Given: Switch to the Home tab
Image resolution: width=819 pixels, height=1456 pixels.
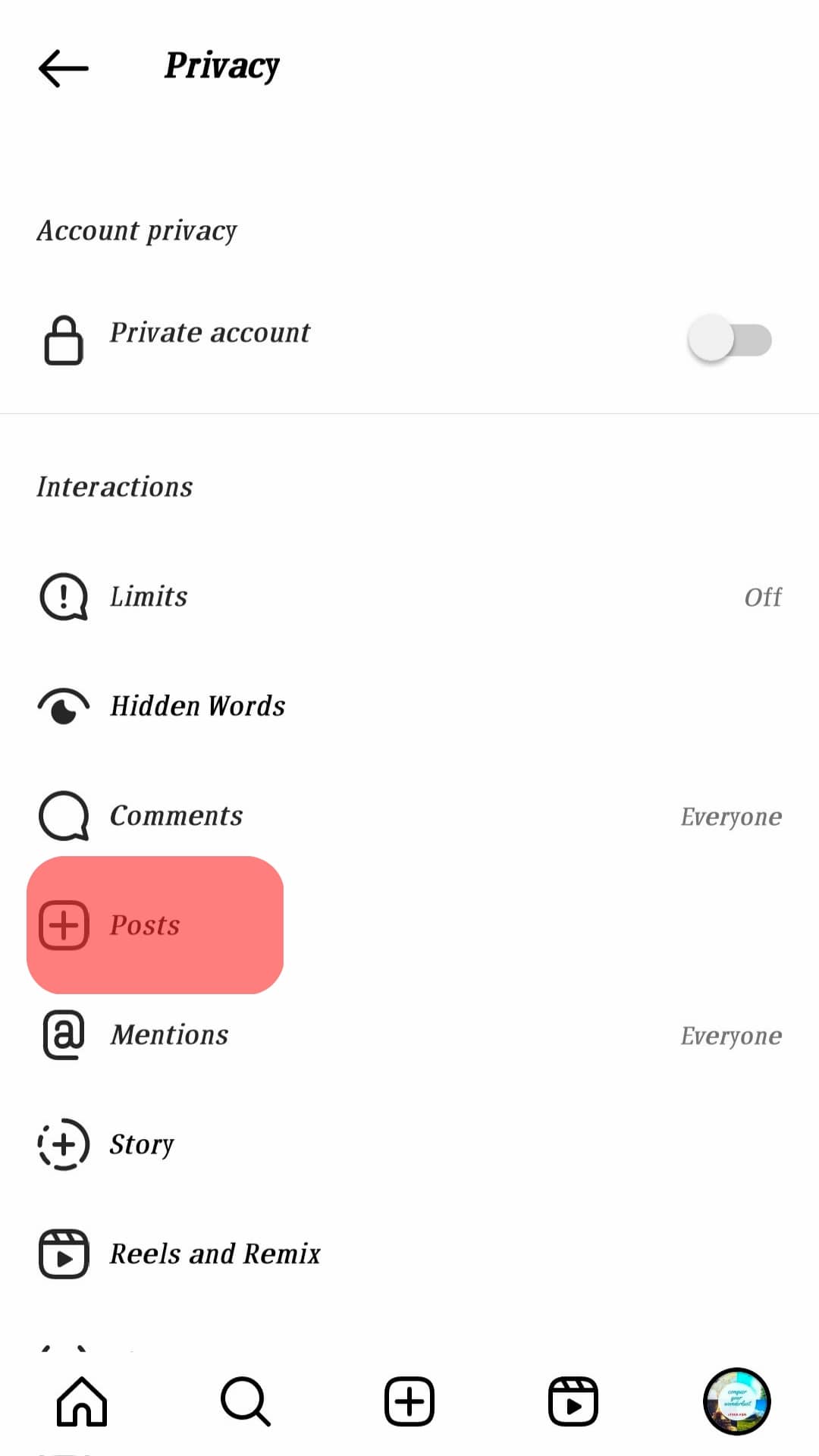Looking at the screenshot, I should tap(82, 1401).
